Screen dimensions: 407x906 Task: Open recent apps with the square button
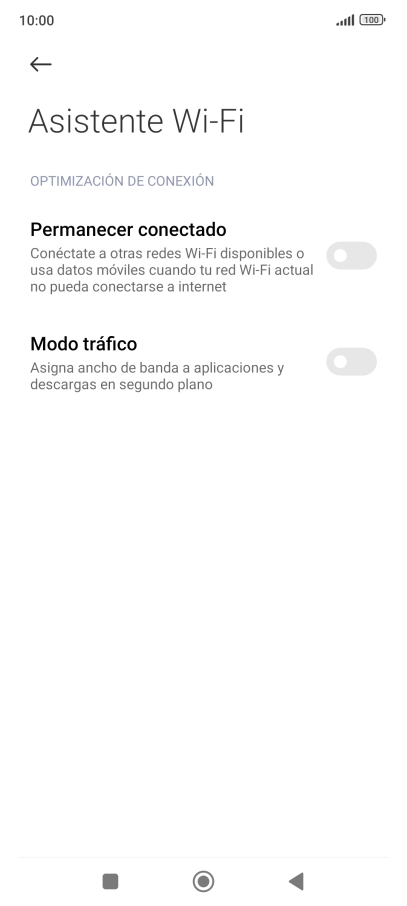[110, 881]
